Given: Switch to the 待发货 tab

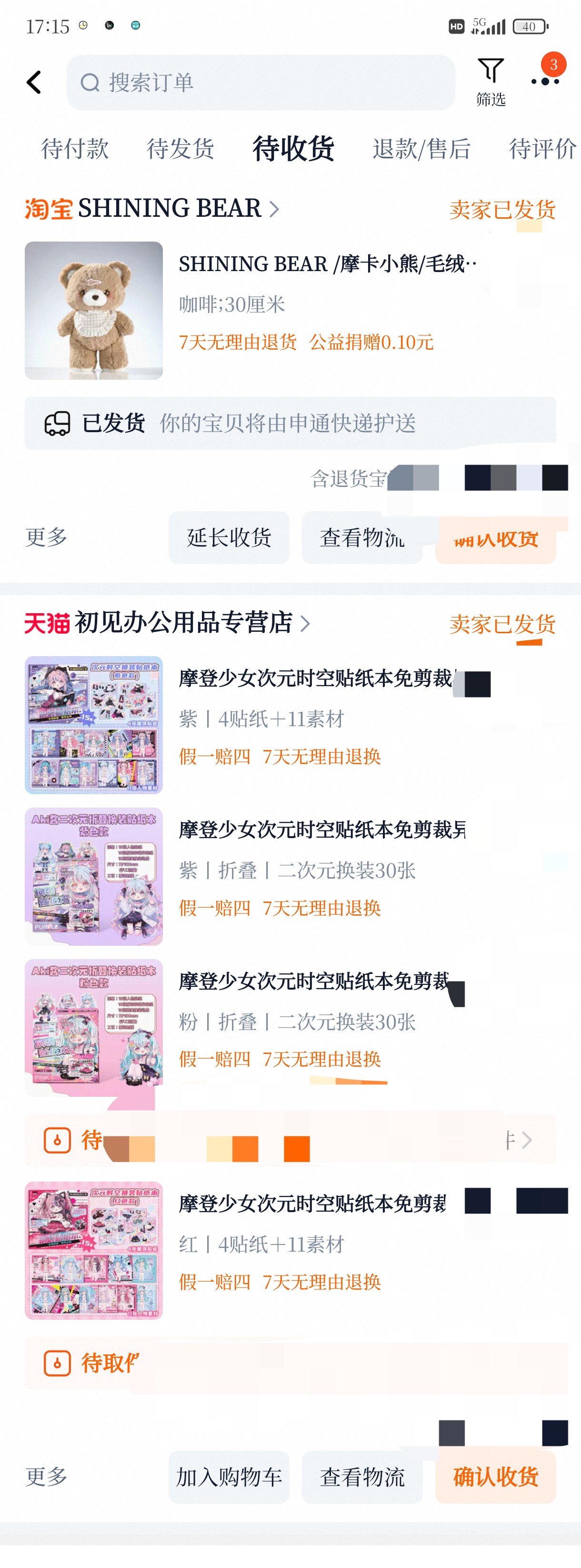Looking at the screenshot, I should click(x=180, y=149).
